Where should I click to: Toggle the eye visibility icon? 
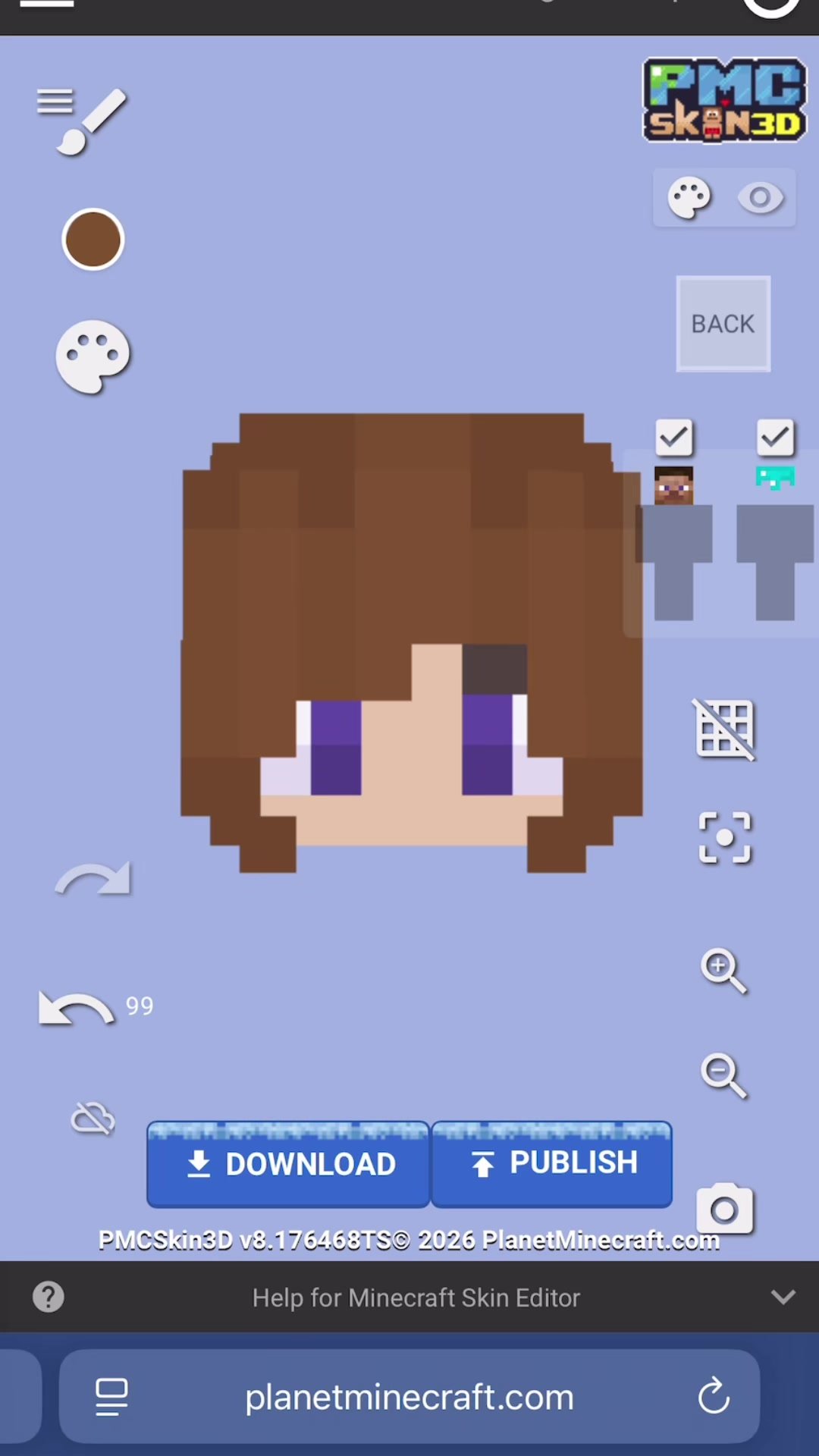pyautogui.click(x=760, y=198)
